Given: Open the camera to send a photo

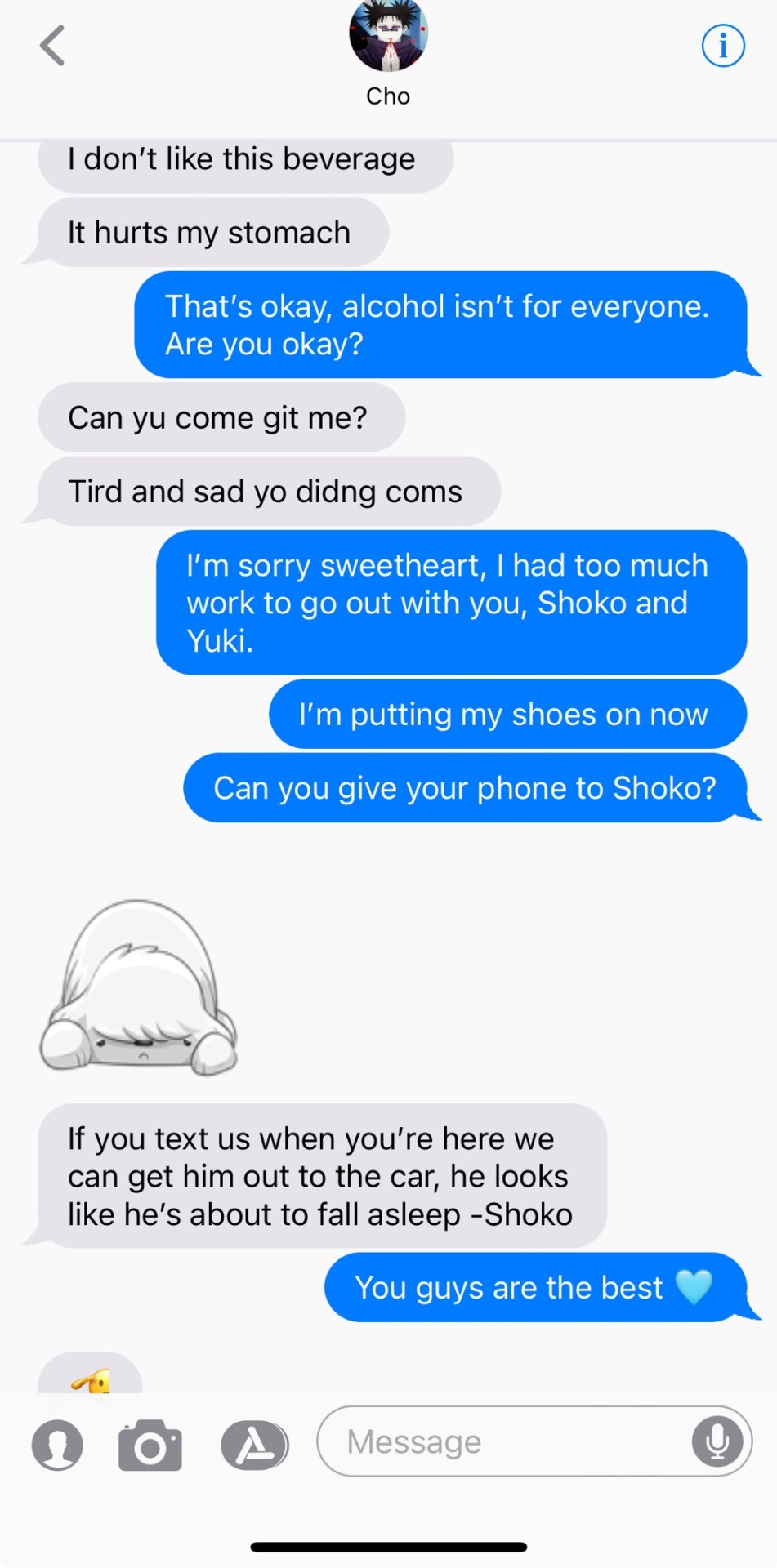Looking at the screenshot, I should (150, 1445).
